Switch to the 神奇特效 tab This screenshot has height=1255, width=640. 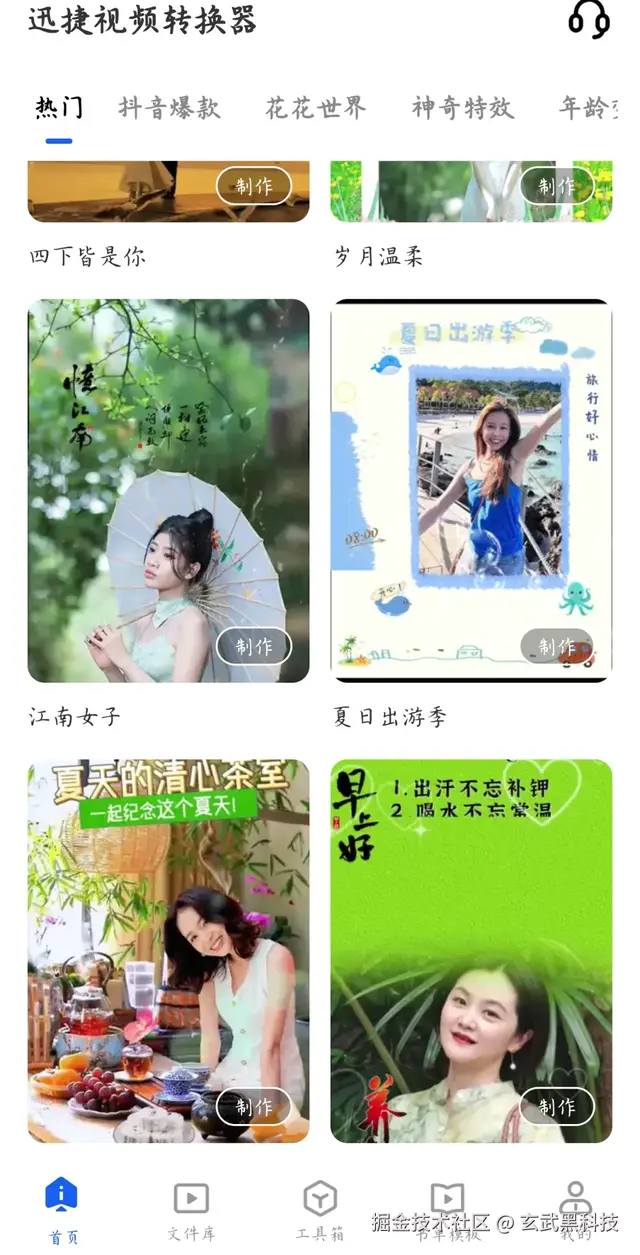pyautogui.click(x=462, y=108)
